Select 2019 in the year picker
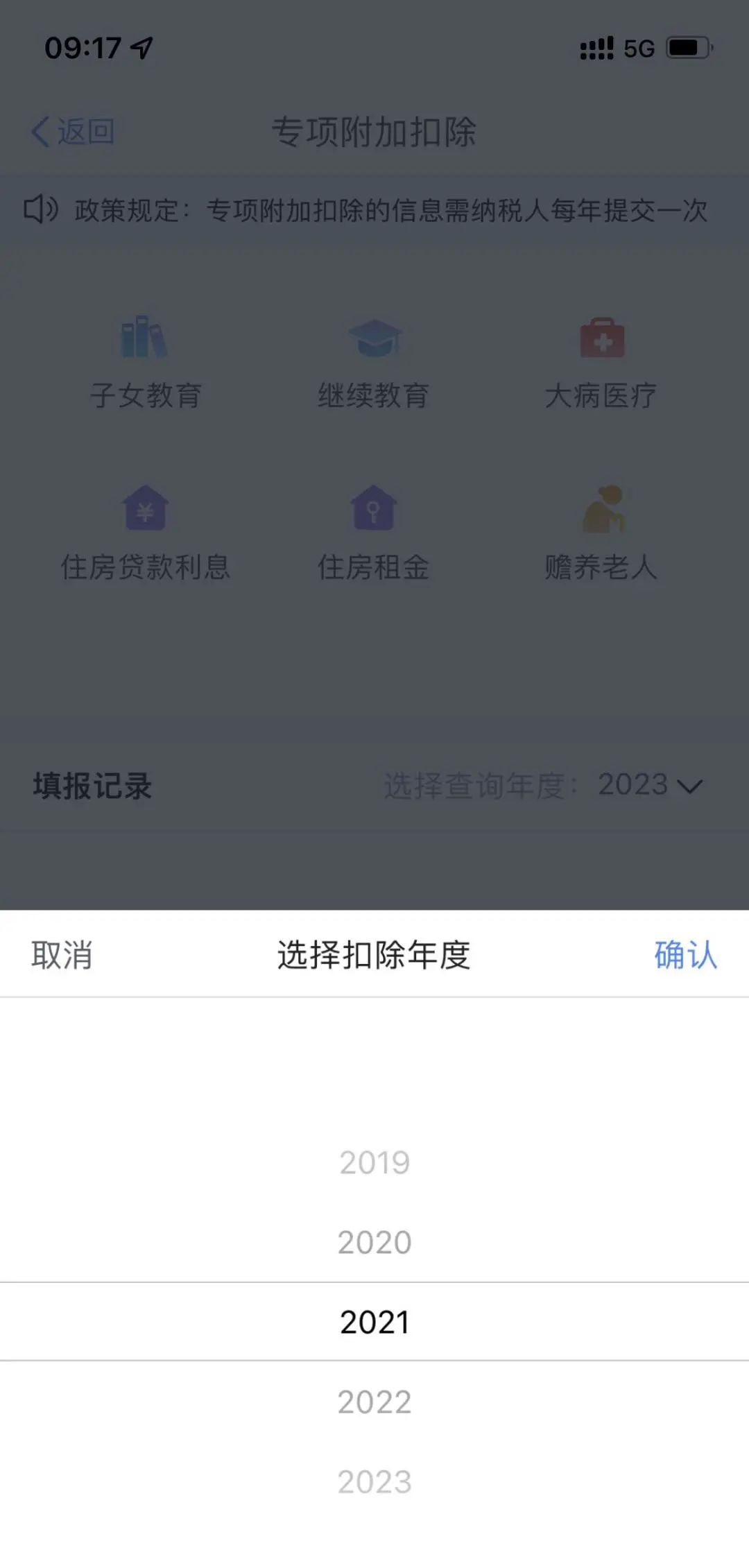Image resolution: width=749 pixels, height=1568 pixels. 374,1162
